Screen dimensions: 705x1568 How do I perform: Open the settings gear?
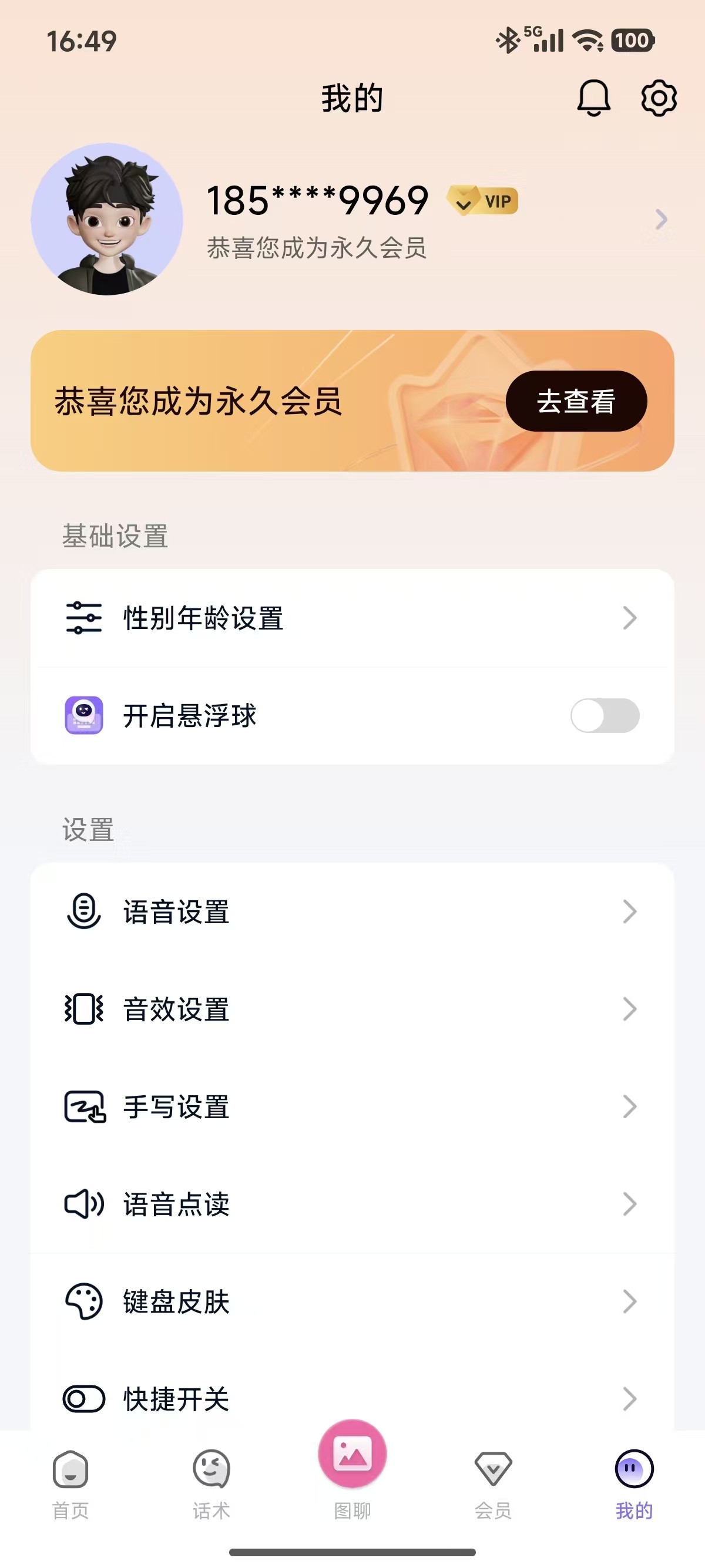[659, 99]
